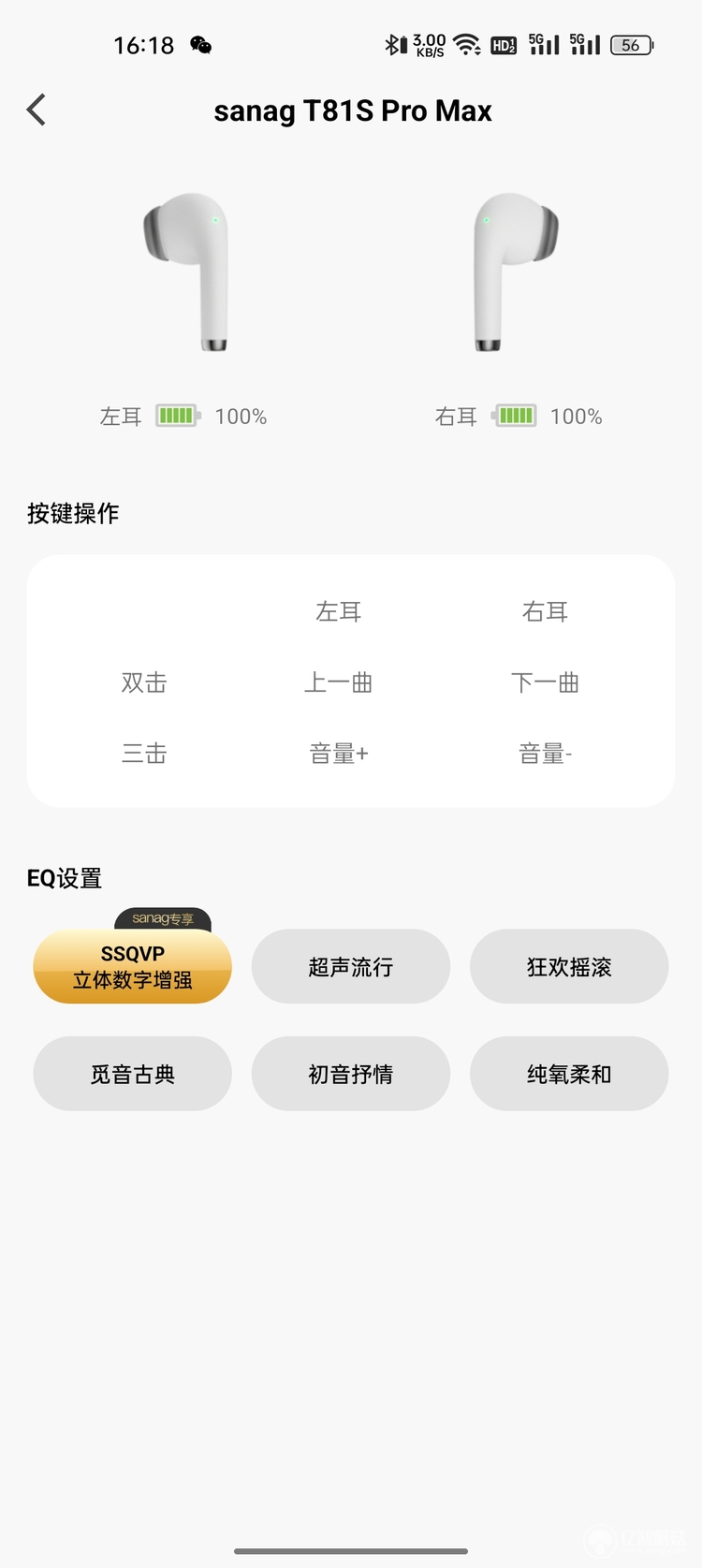Pick the 初音抒情 EQ preset
Screen dimensions: 702x1568
(x=351, y=1074)
